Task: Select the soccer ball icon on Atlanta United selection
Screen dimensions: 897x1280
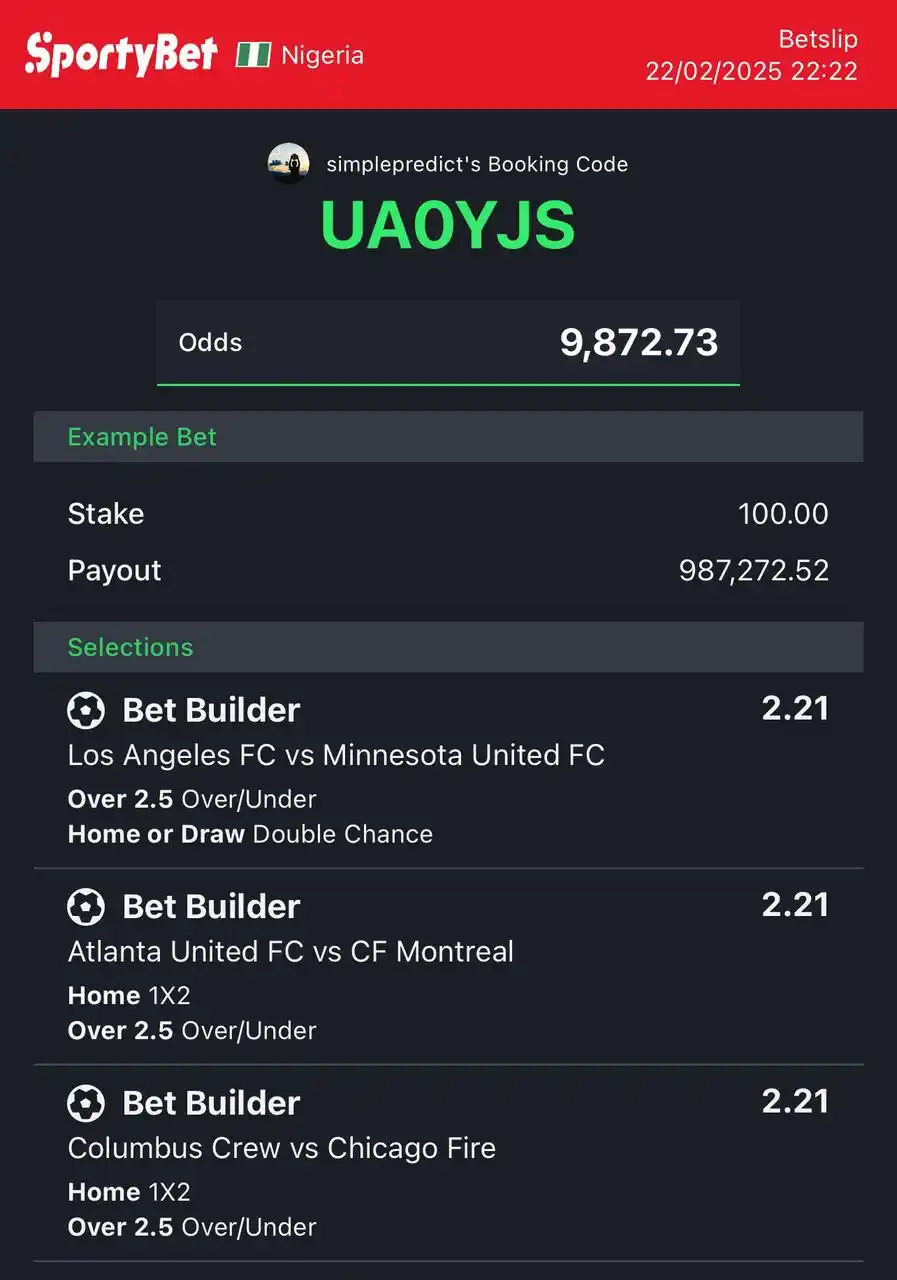Action: click(86, 906)
